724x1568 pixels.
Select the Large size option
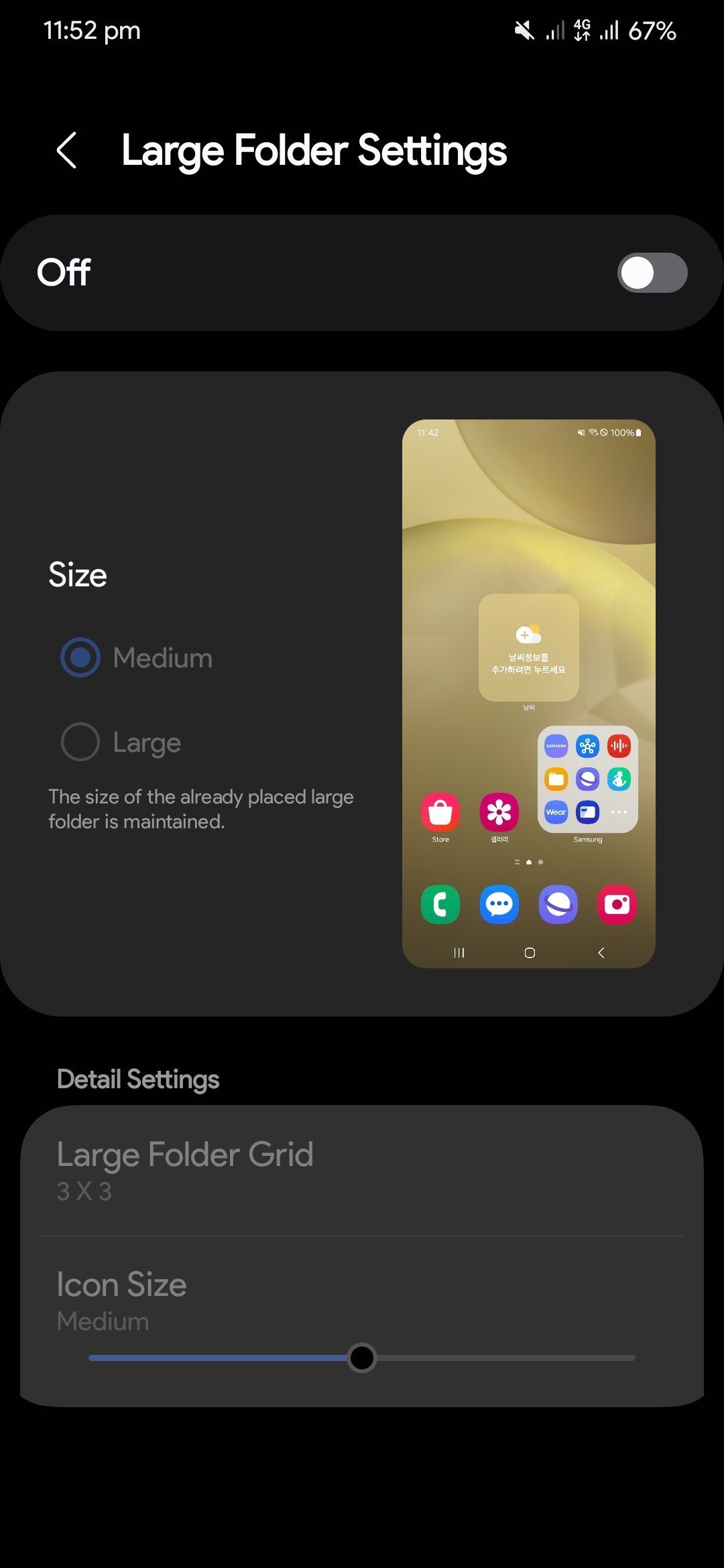coord(80,742)
